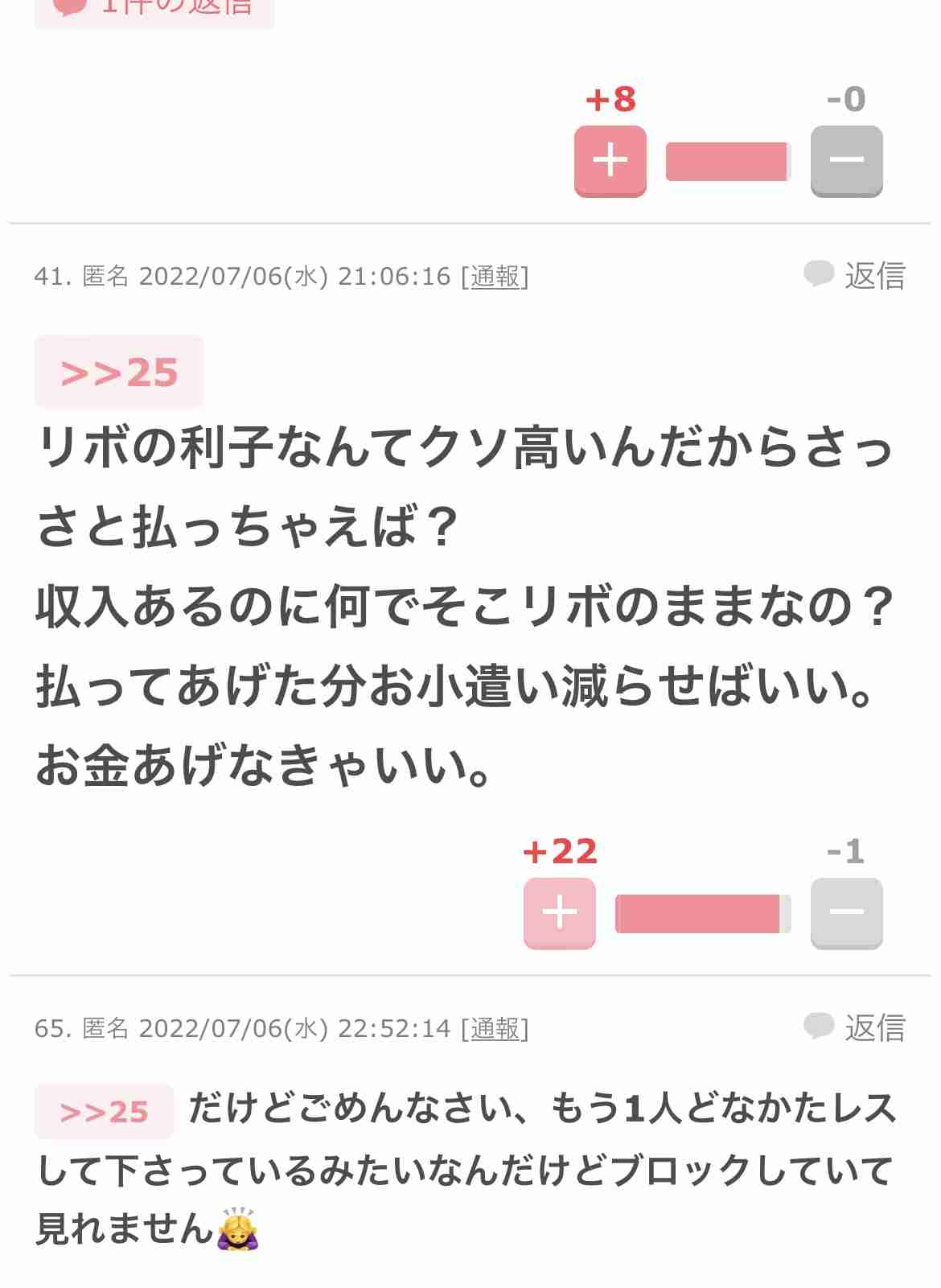Open the >>25 anchor in comment 41
The height and width of the screenshot is (1288, 941).
pyautogui.click(x=119, y=372)
